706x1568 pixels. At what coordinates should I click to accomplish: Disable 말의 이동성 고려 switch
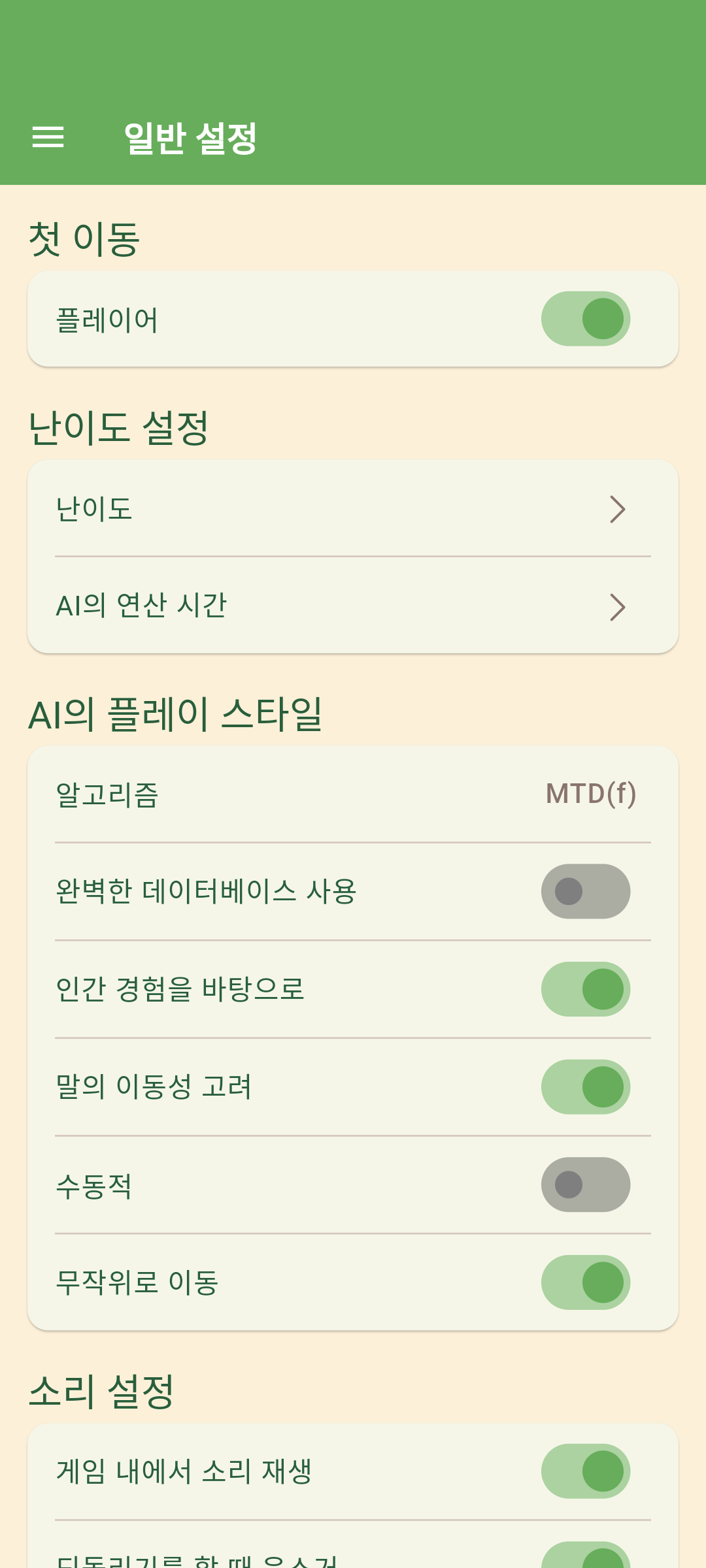click(x=585, y=1087)
